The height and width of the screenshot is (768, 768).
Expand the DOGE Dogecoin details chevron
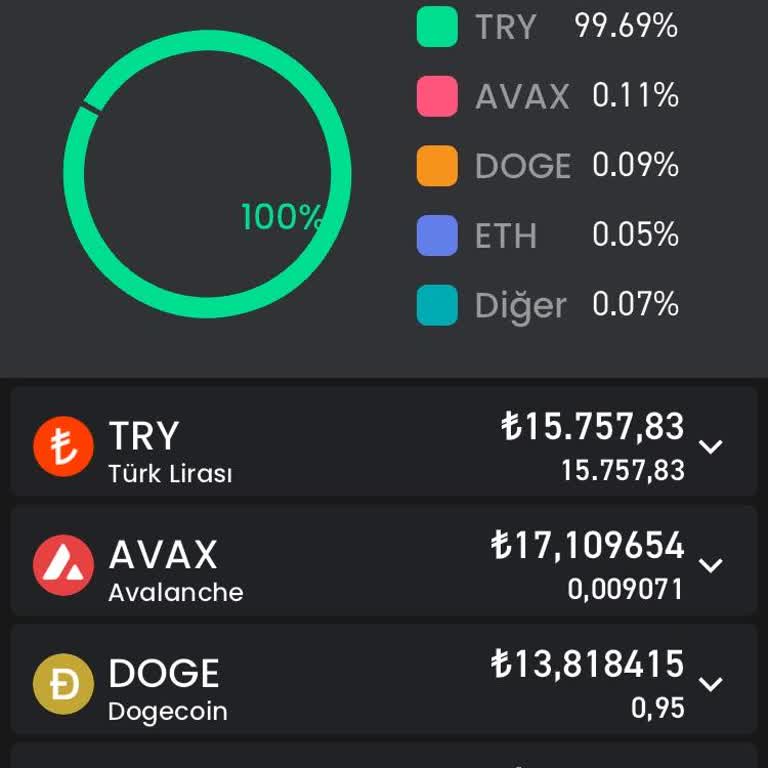(x=711, y=684)
